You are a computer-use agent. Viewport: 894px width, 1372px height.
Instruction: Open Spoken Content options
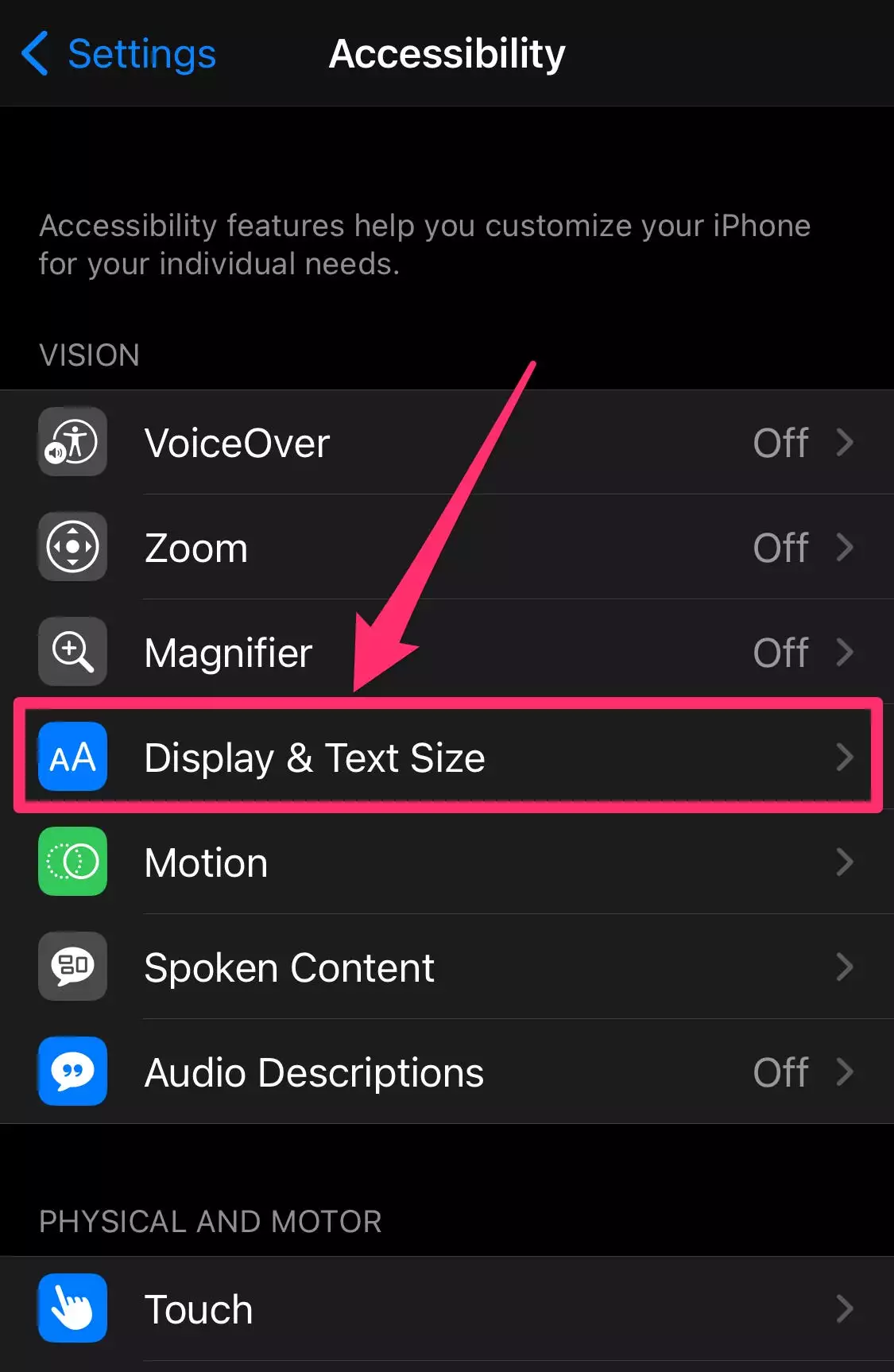click(445, 967)
